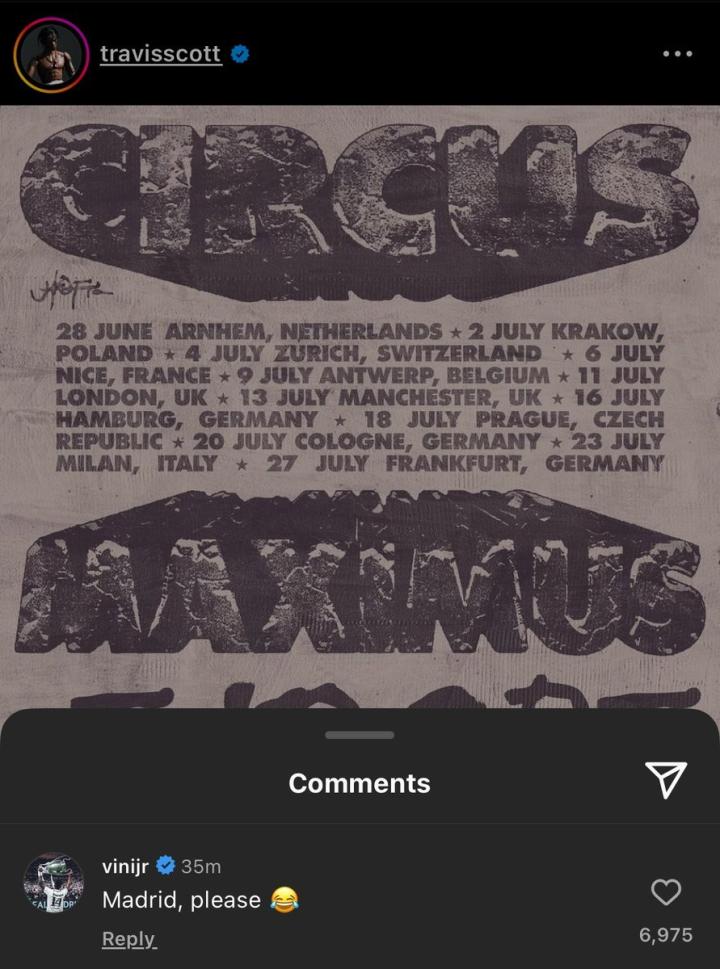The width and height of the screenshot is (720, 969).
Task: Tap the tour poster image in the post
Action: pyautogui.click(x=360, y=400)
